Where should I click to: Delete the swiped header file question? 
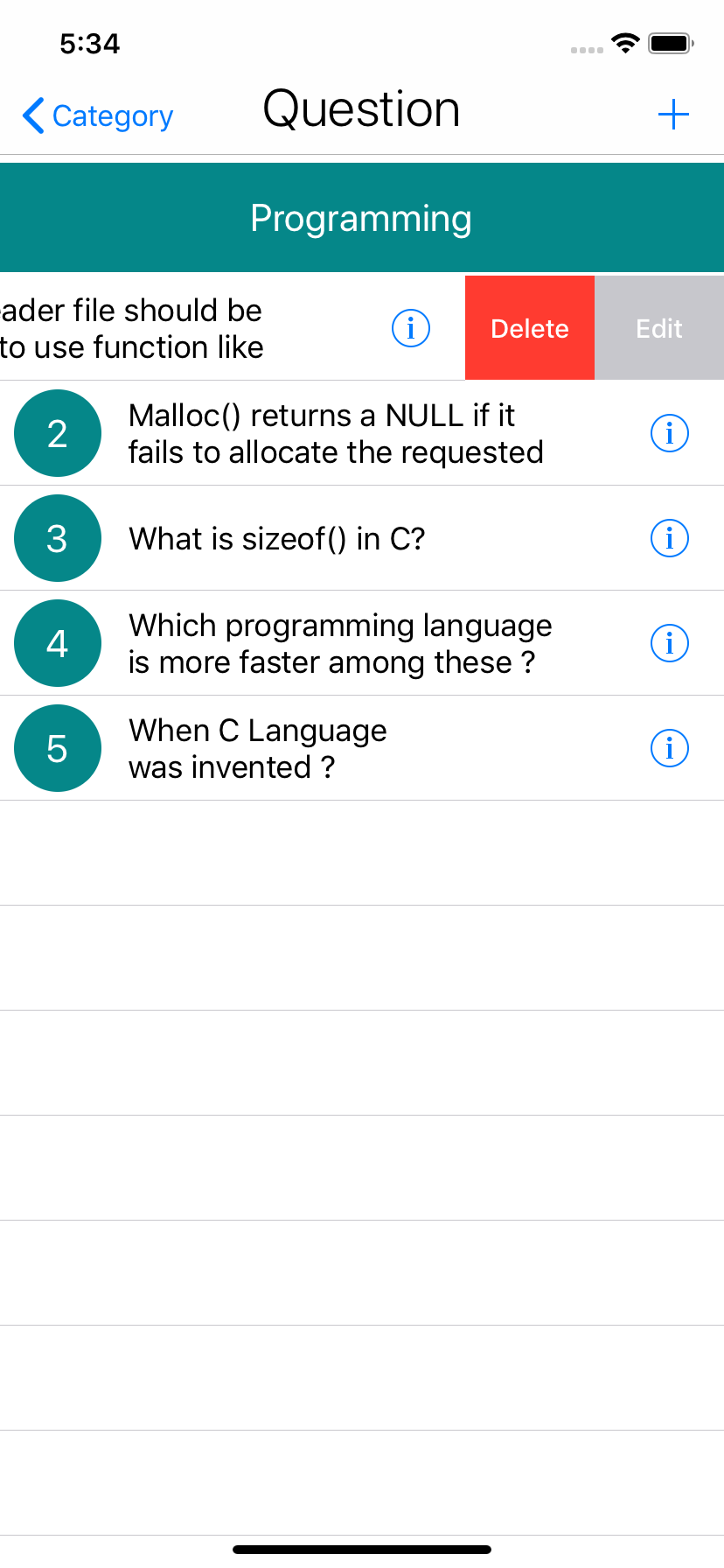pos(529,328)
